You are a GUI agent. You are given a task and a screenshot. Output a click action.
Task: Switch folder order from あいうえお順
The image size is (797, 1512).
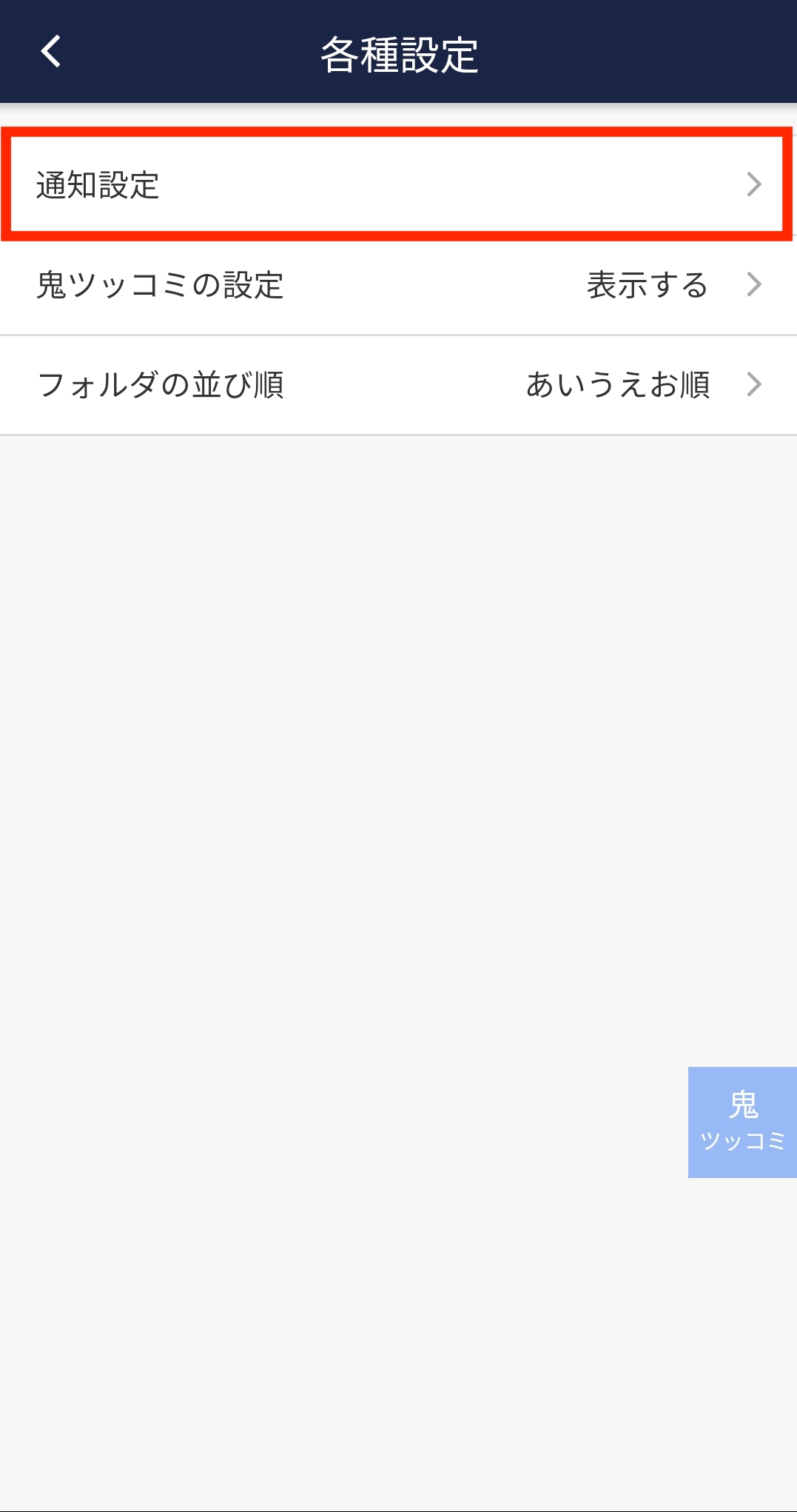coord(619,384)
